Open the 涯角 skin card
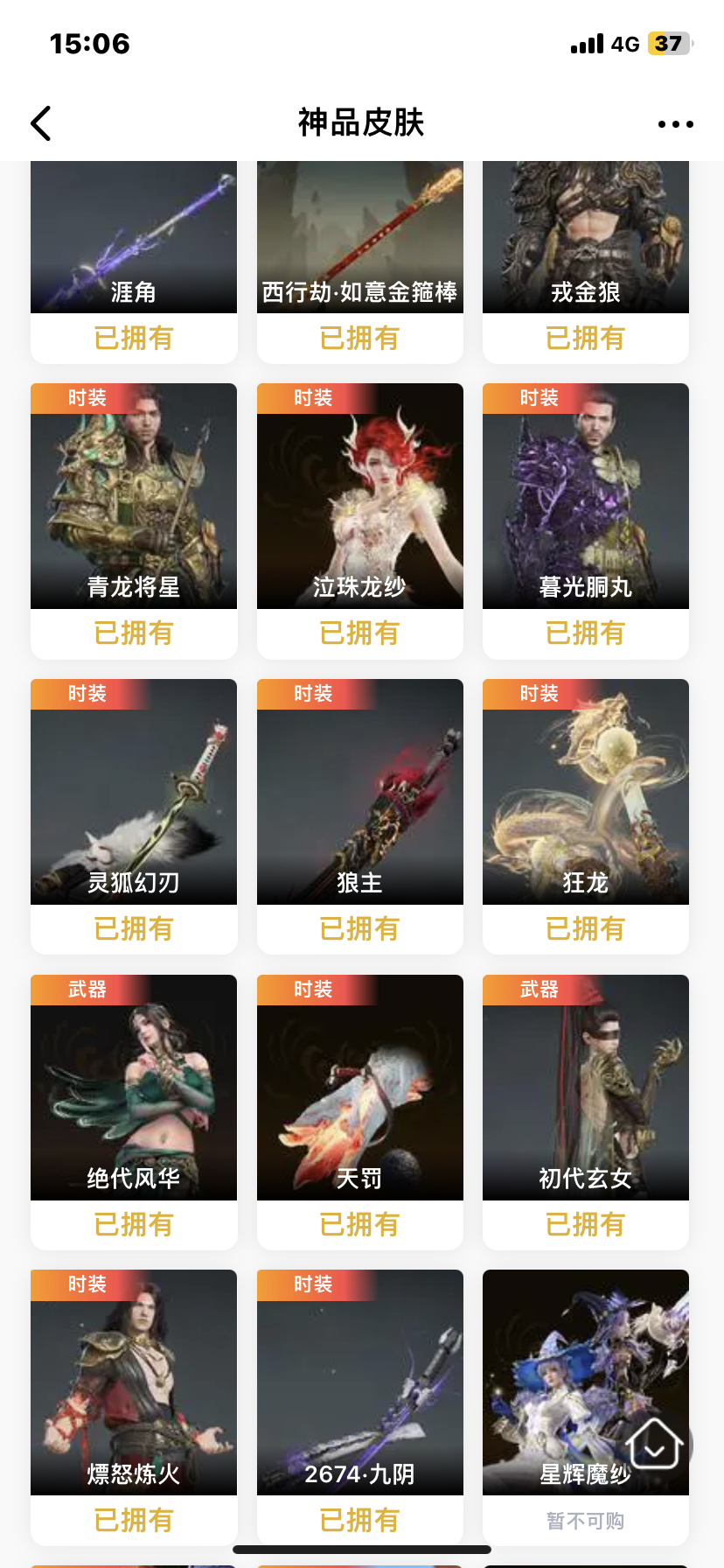This screenshot has width=724, height=1568. (x=134, y=262)
